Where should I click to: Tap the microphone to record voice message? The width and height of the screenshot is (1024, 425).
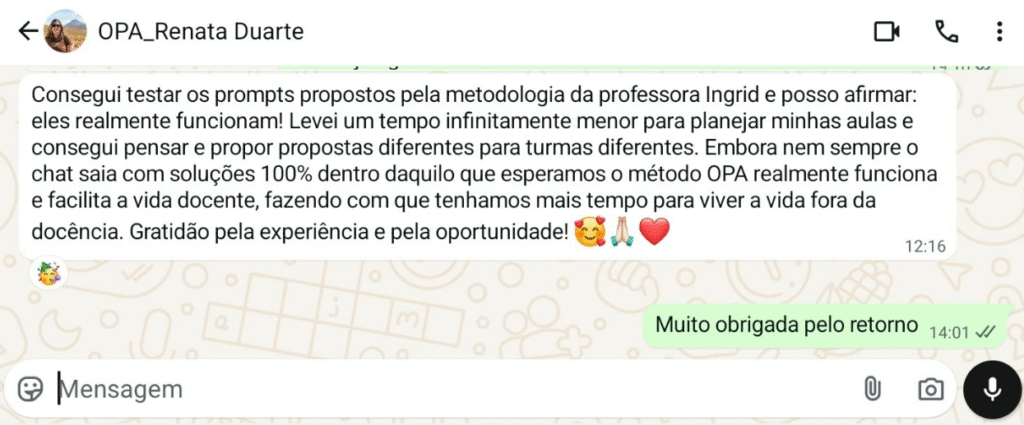(993, 389)
